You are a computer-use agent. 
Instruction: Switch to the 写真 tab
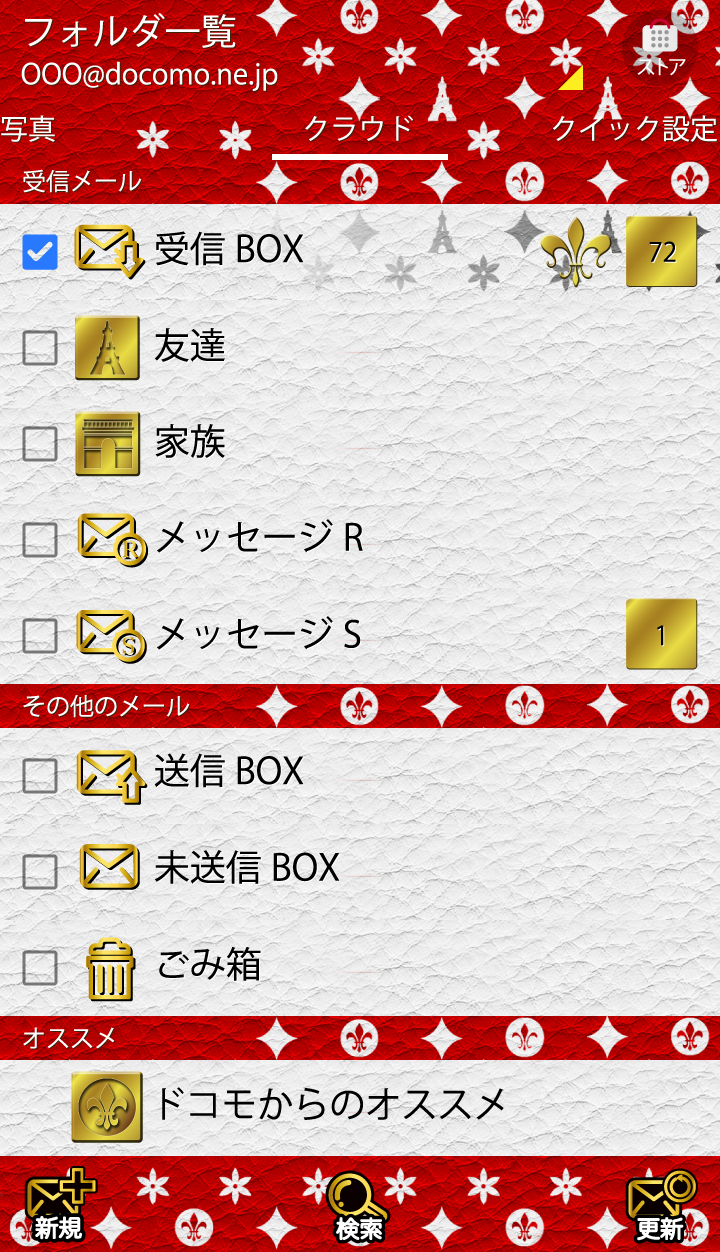[x=28, y=129]
